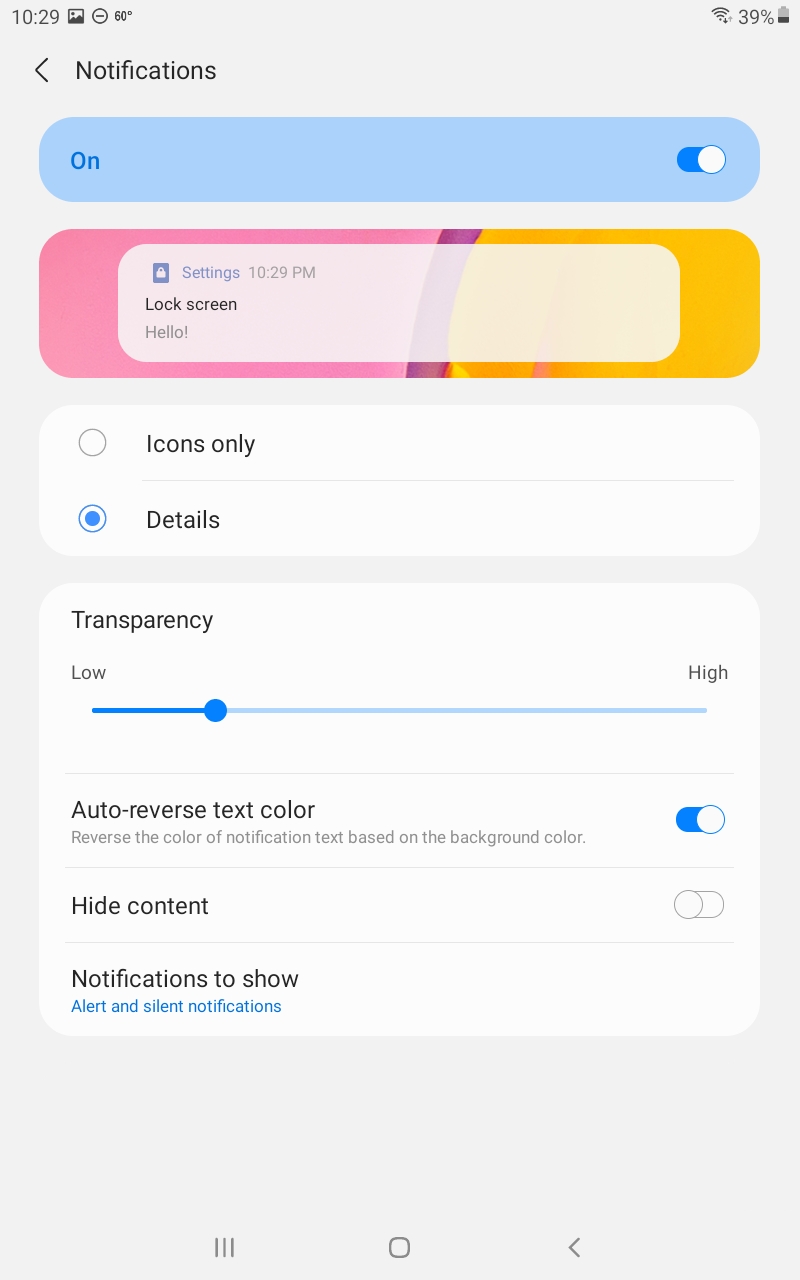Image resolution: width=800 pixels, height=1280 pixels.
Task: Open the recent apps button
Action: (x=223, y=1247)
